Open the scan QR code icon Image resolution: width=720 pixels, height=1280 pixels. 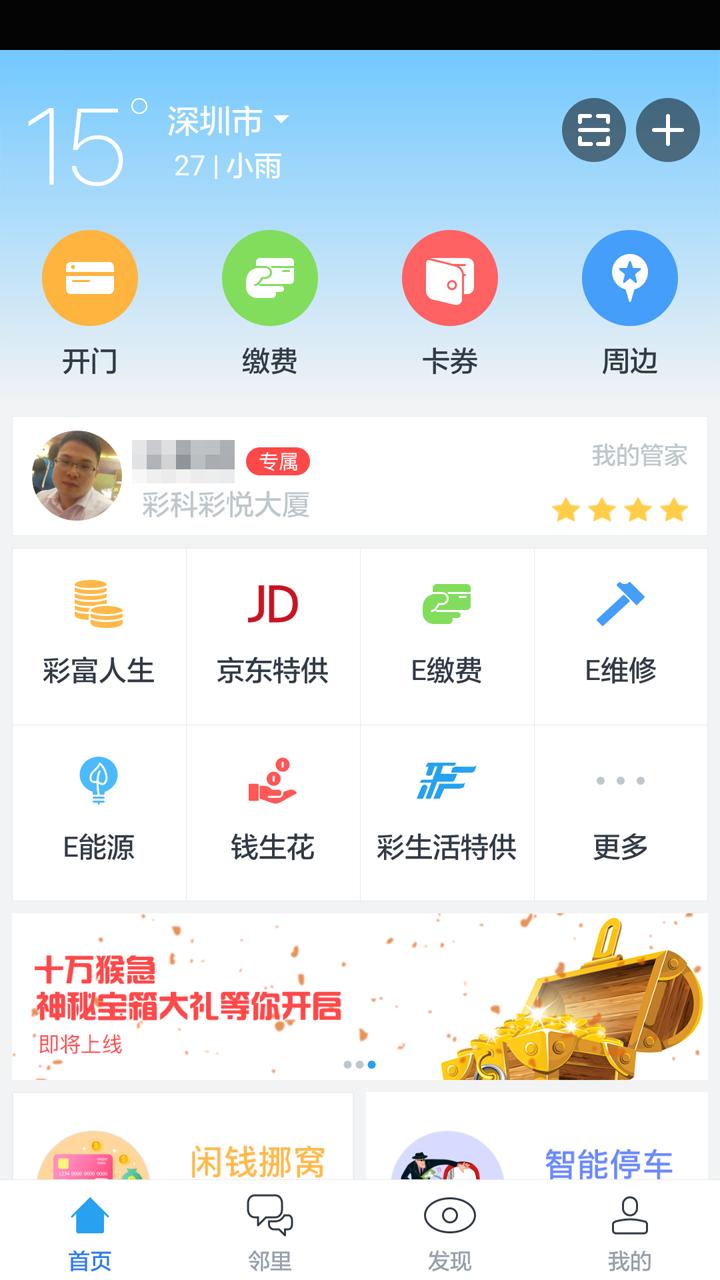pyautogui.click(x=594, y=130)
